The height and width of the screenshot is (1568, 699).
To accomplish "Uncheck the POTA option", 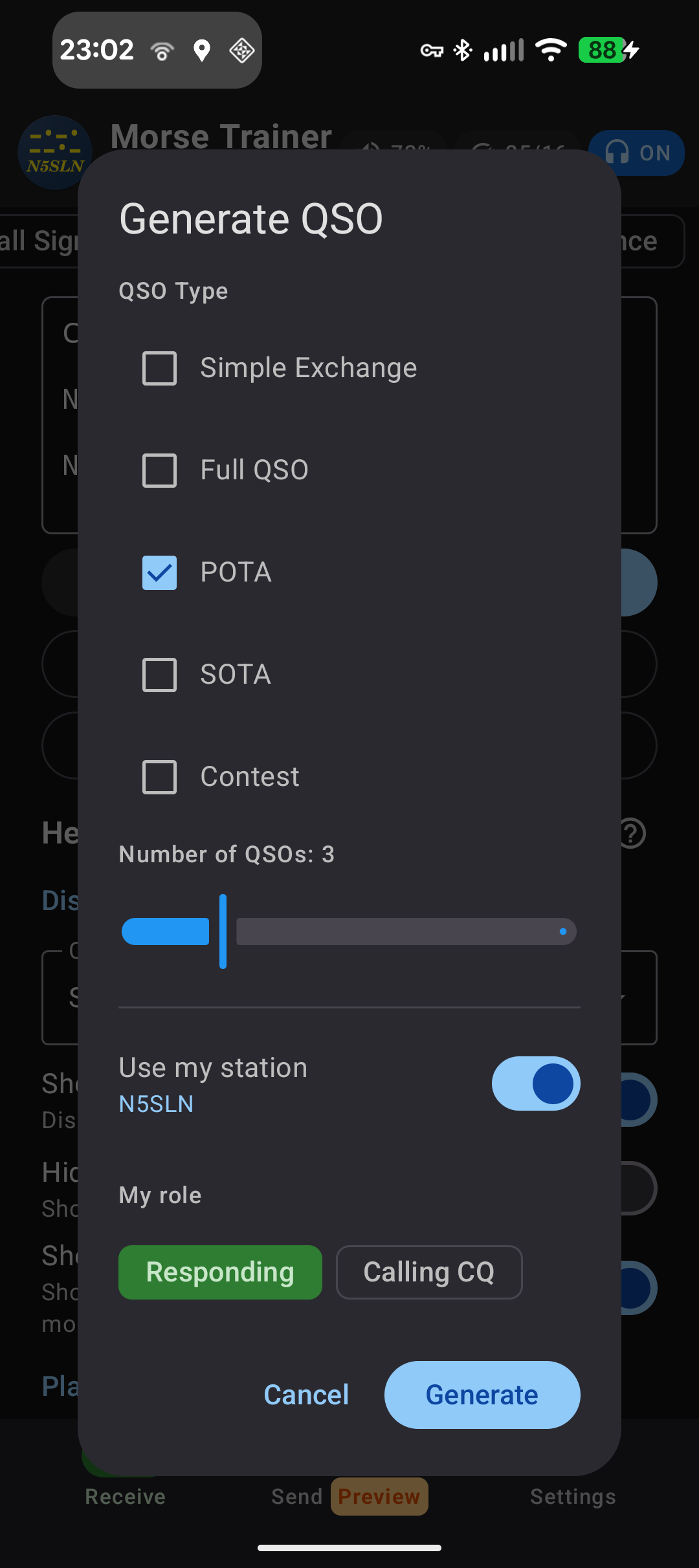I will coord(159,572).
